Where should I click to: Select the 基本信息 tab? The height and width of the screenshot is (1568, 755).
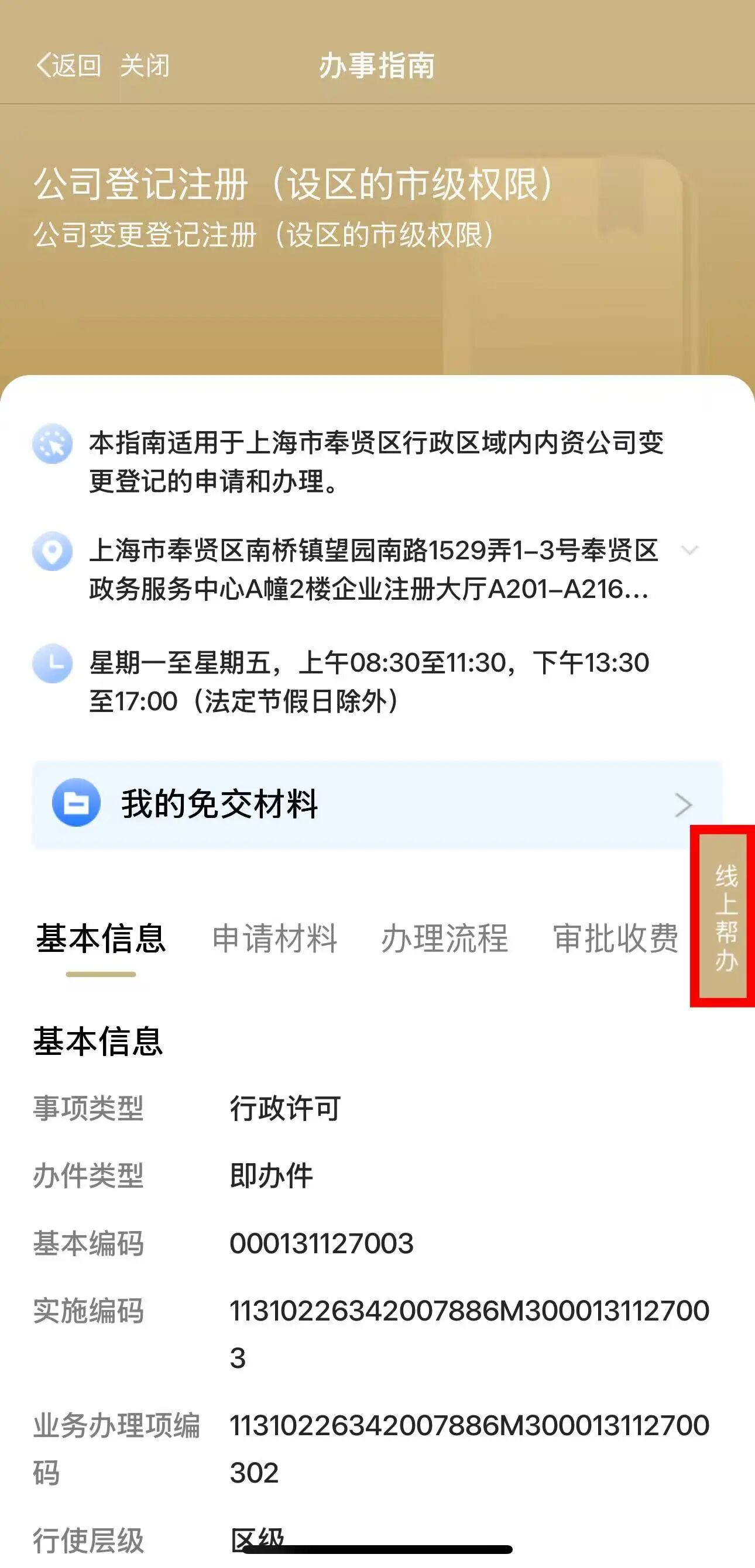(101, 938)
